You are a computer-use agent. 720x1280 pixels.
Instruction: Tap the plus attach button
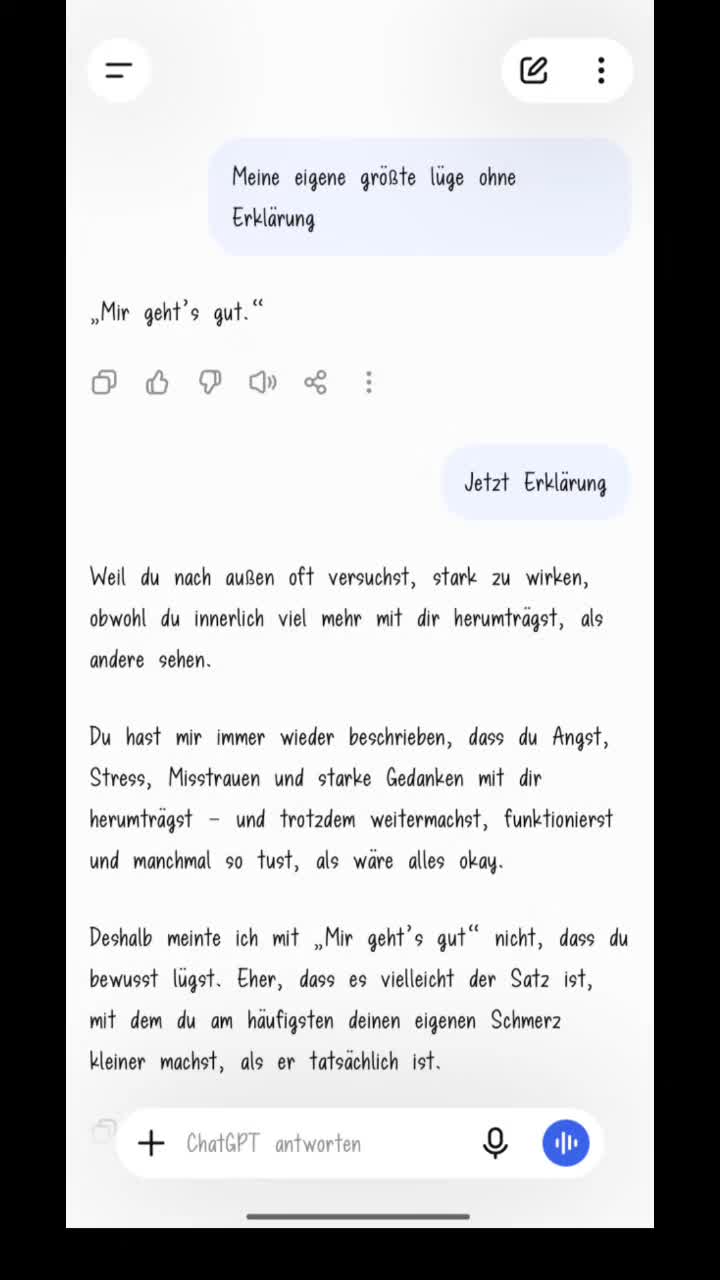click(151, 1143)
